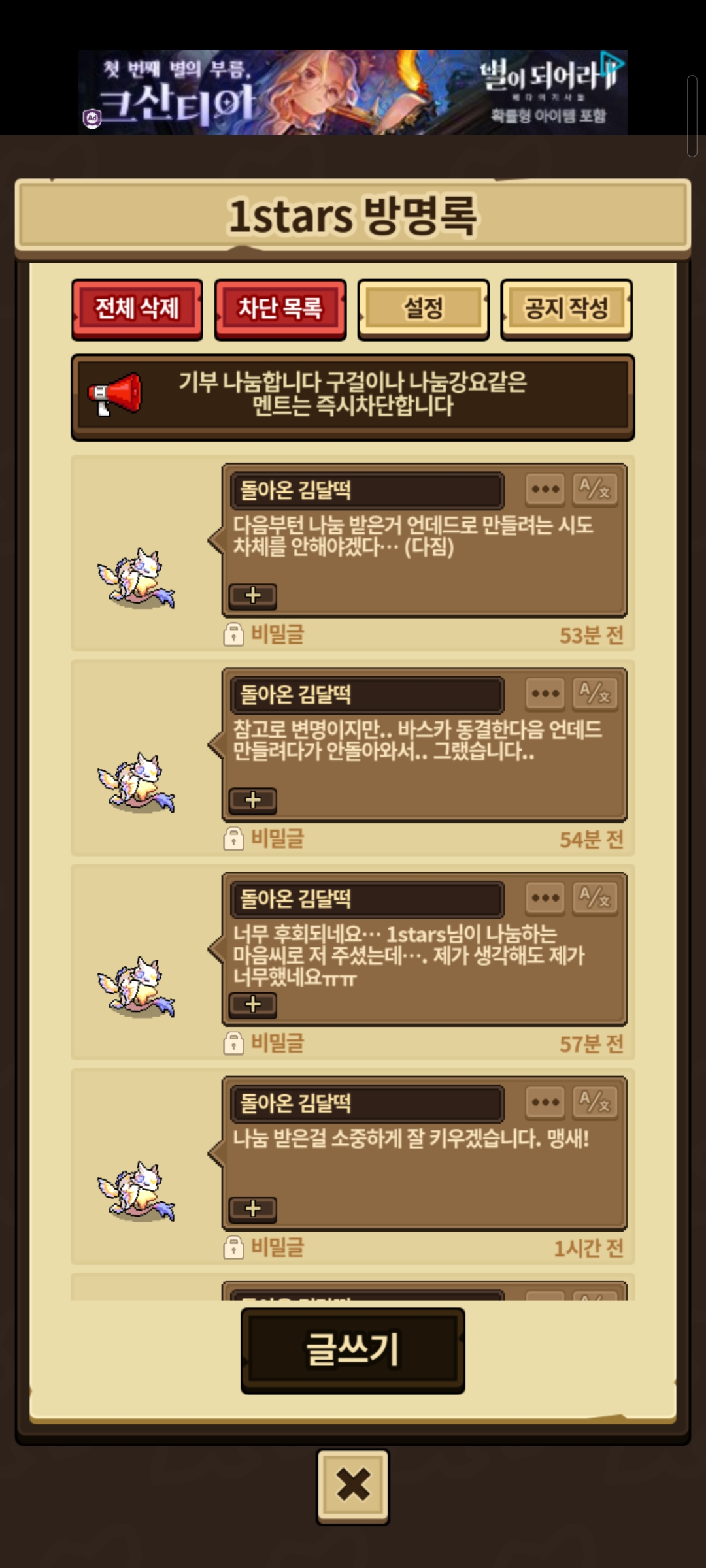Open more options on the 53분 전 post
706x1568 pixels.
point(545,489)
